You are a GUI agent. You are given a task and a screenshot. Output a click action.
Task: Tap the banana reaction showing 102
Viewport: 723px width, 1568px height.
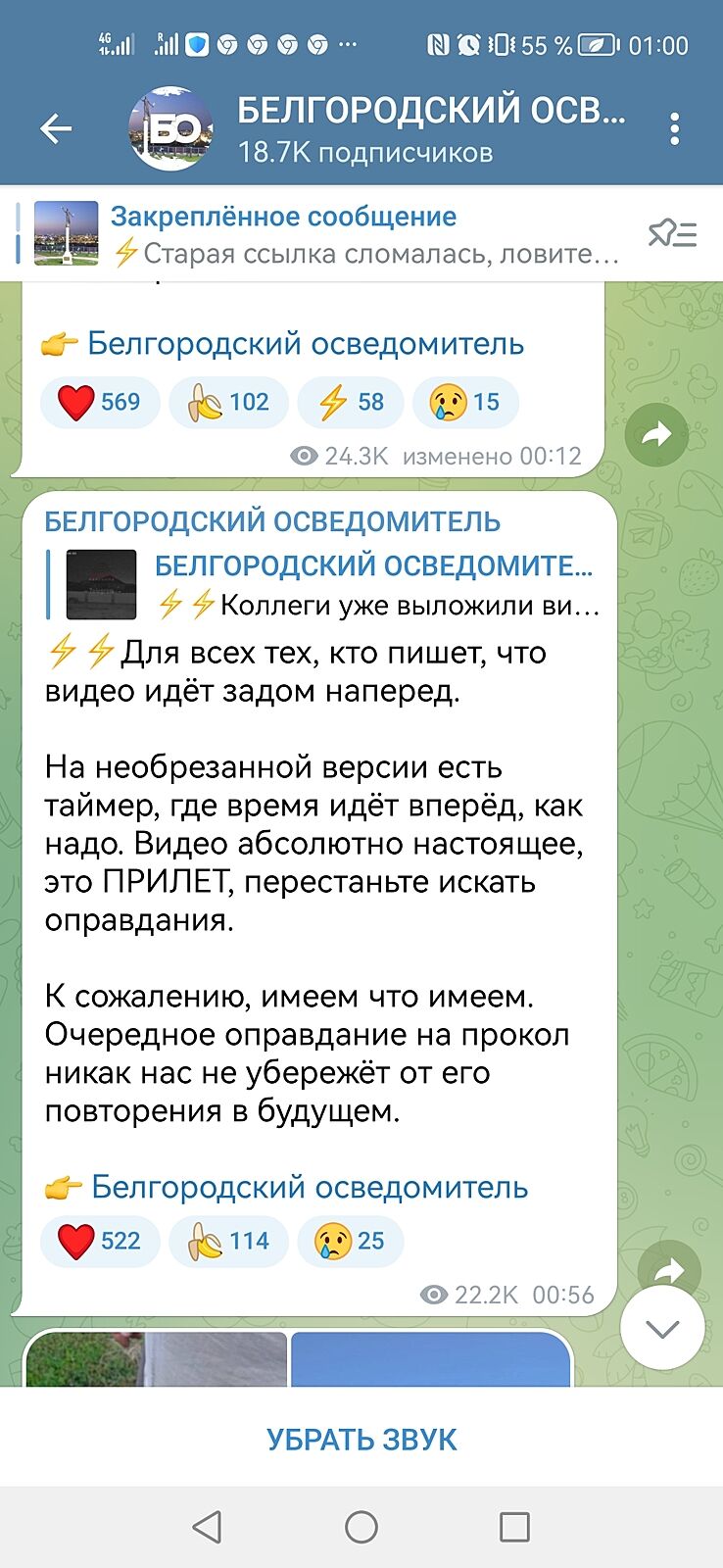(x=228, y=402)
